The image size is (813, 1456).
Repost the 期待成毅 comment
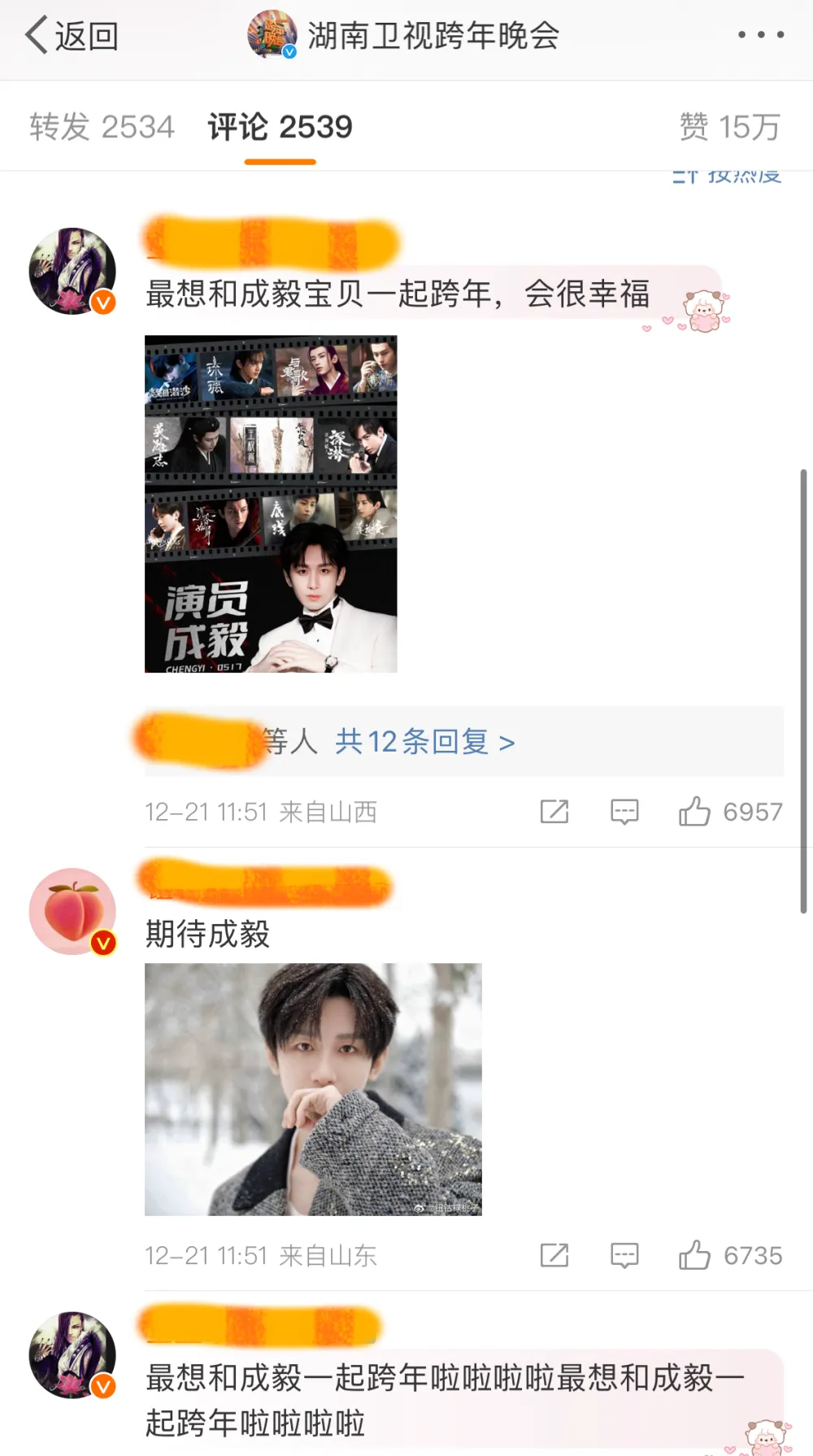click(554, 1255)
